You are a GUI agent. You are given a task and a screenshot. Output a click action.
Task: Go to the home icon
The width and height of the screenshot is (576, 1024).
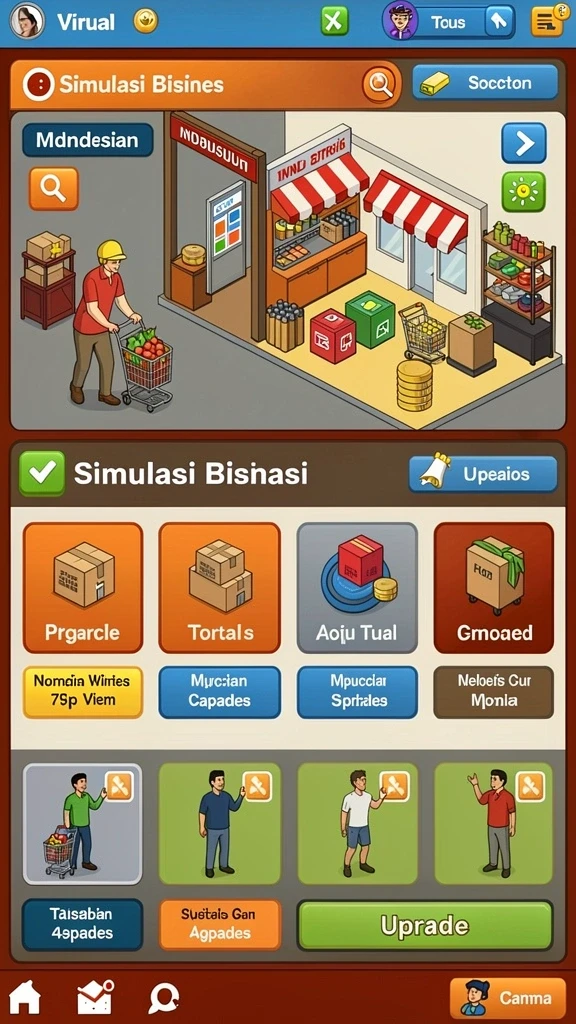point(25,997)
